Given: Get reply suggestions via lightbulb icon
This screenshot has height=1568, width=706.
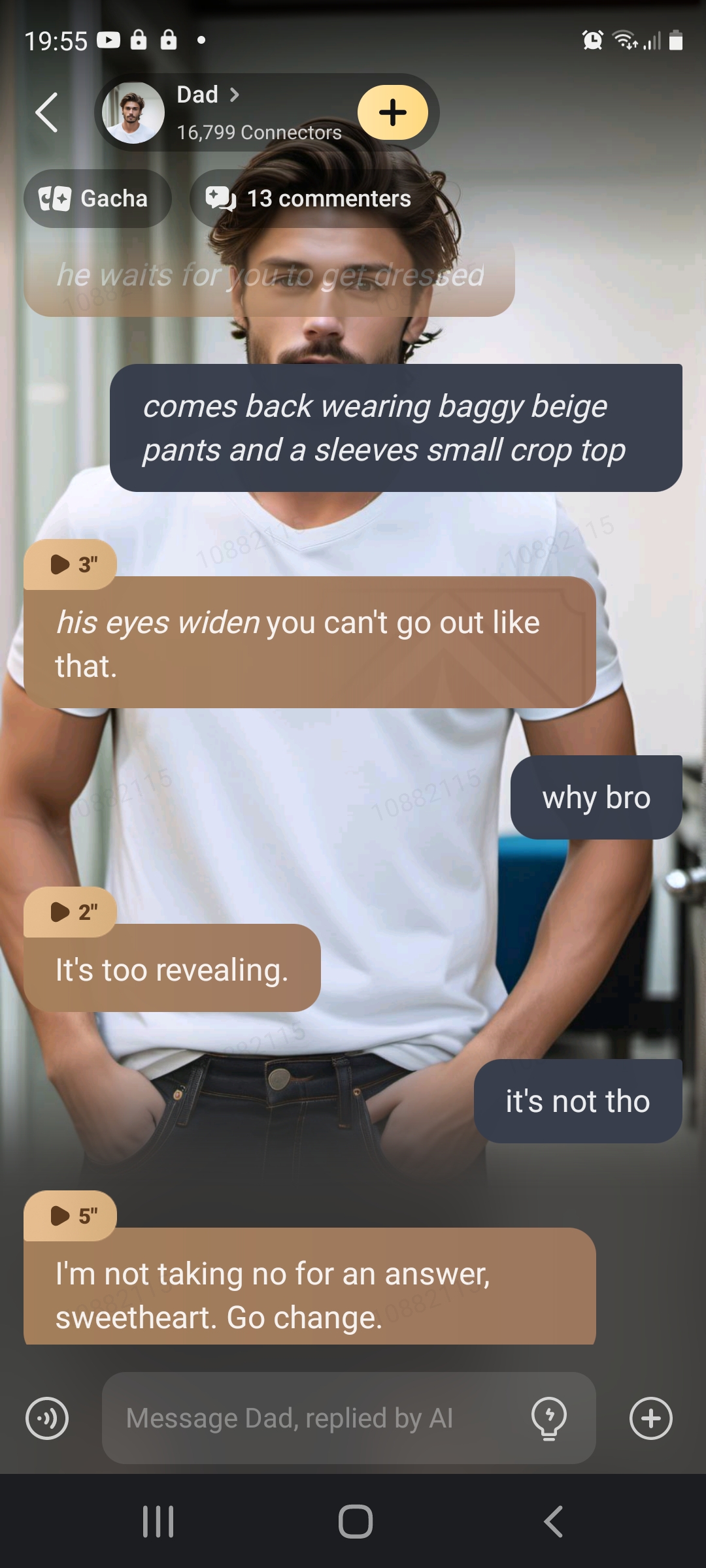Looking at the screenshot, I should point(549,1418).
